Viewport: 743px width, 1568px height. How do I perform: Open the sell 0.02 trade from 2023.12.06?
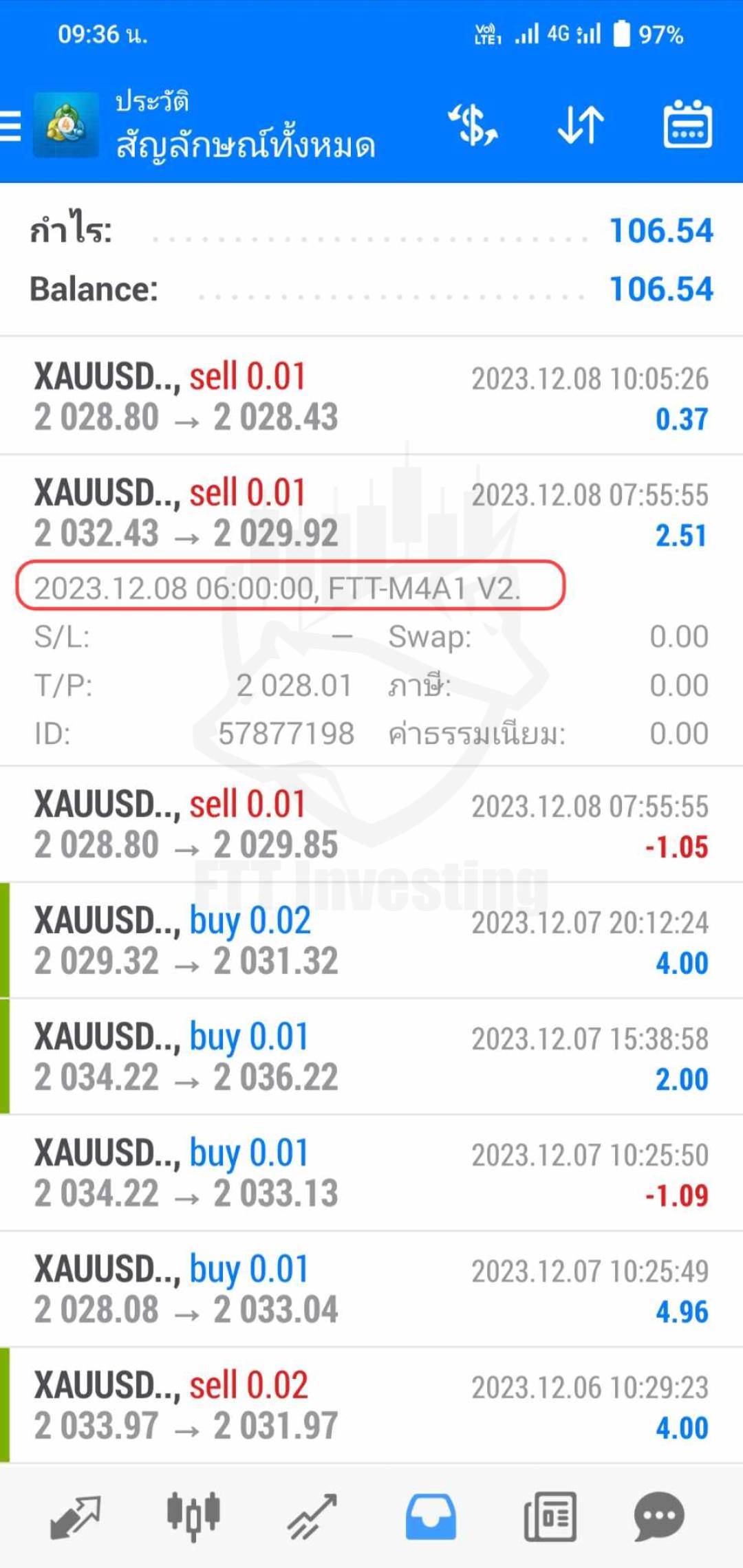click(371, 1406)
